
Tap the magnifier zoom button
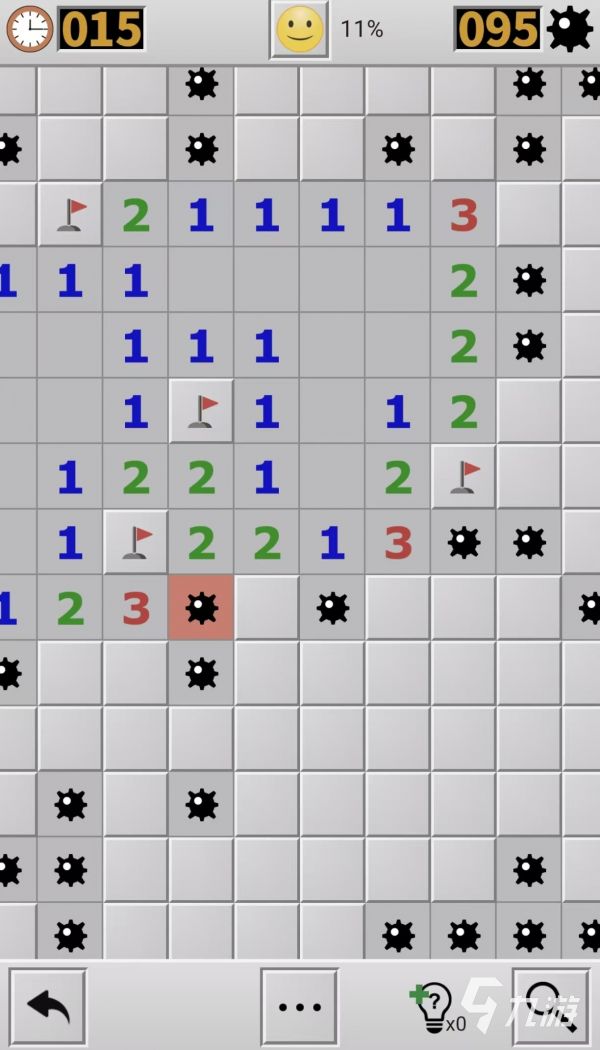(550, 1006)
